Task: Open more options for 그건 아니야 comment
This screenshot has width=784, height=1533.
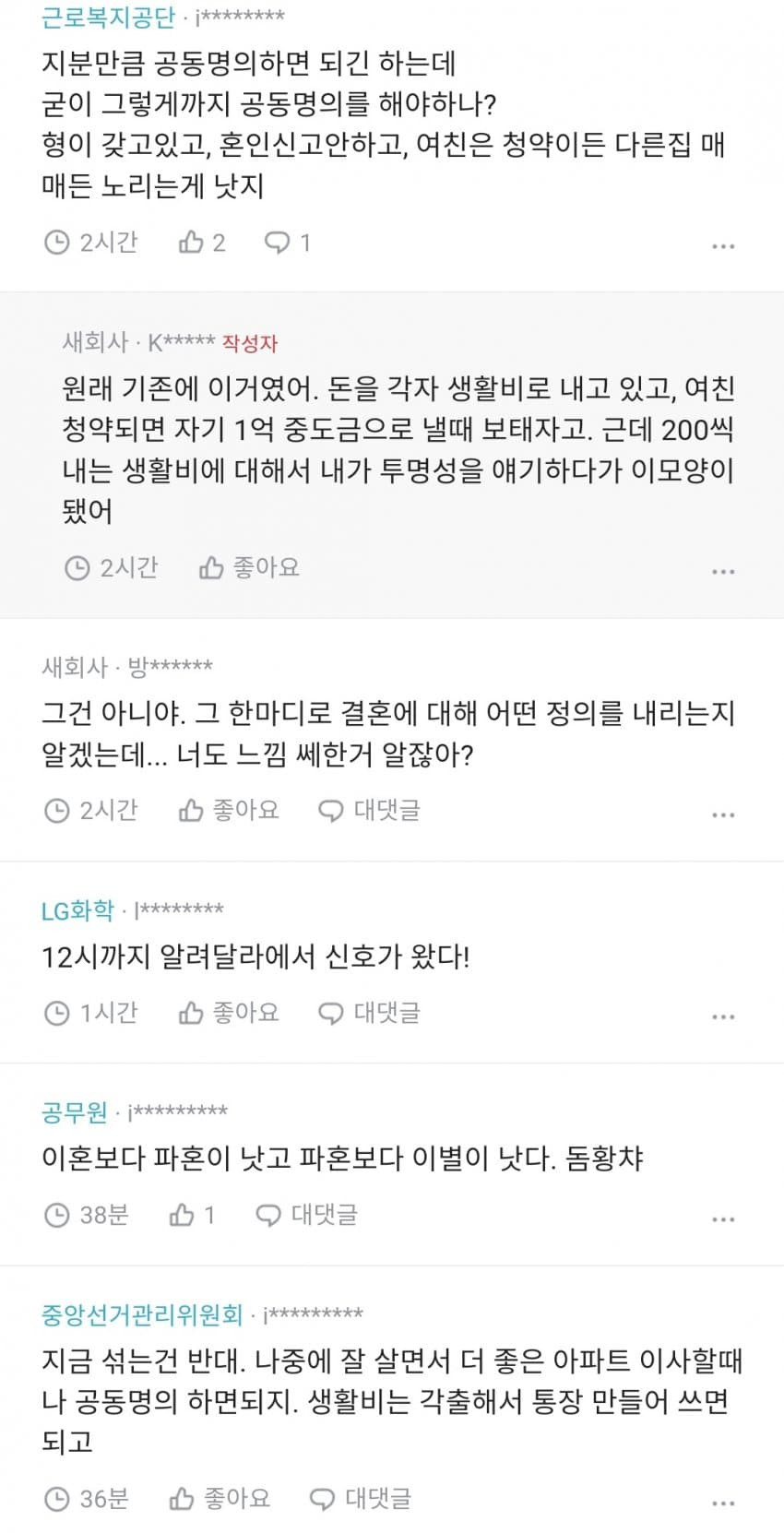Action: tap(723, 814)
